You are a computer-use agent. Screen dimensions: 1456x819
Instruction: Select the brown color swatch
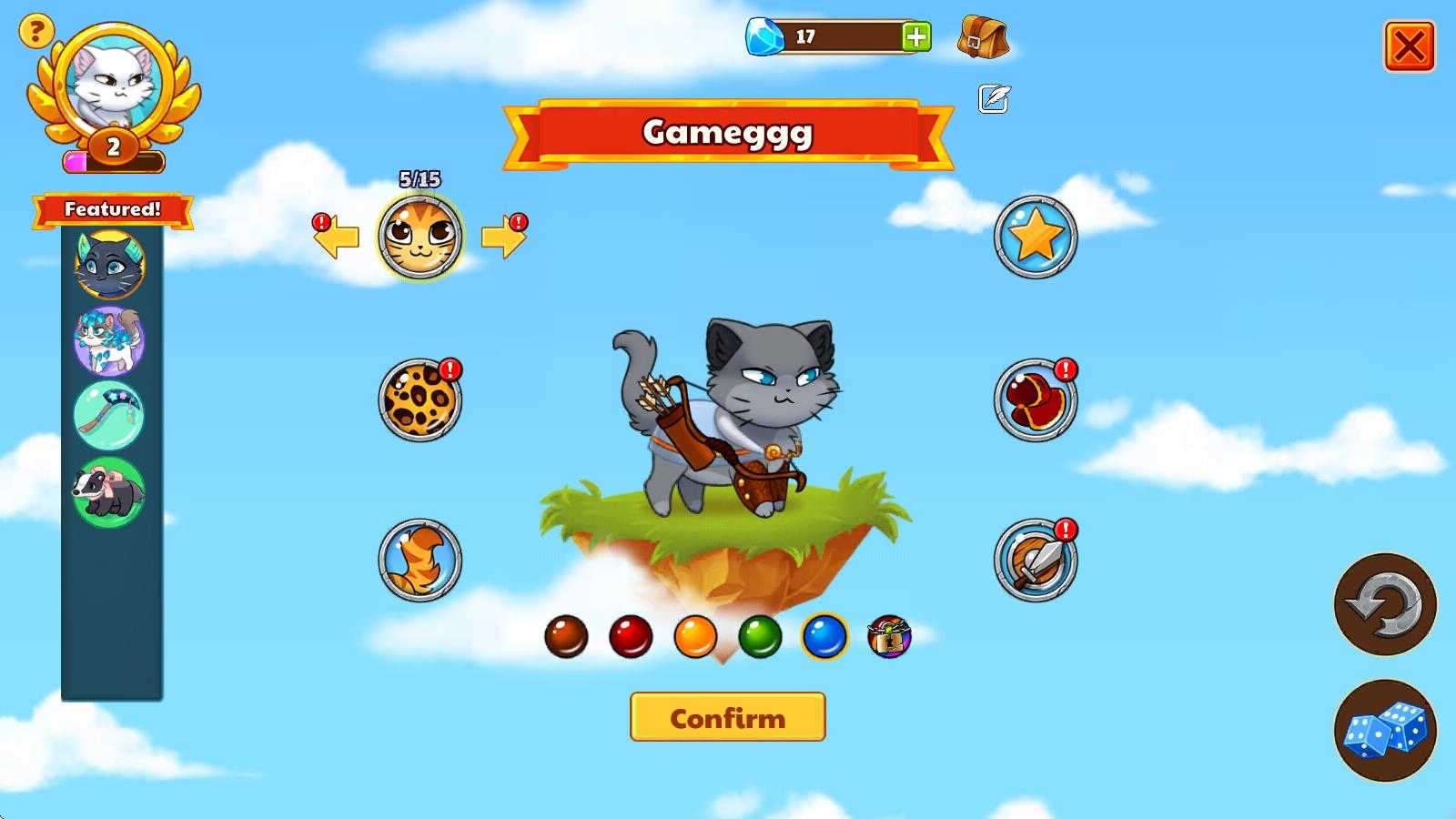point(566,636)
